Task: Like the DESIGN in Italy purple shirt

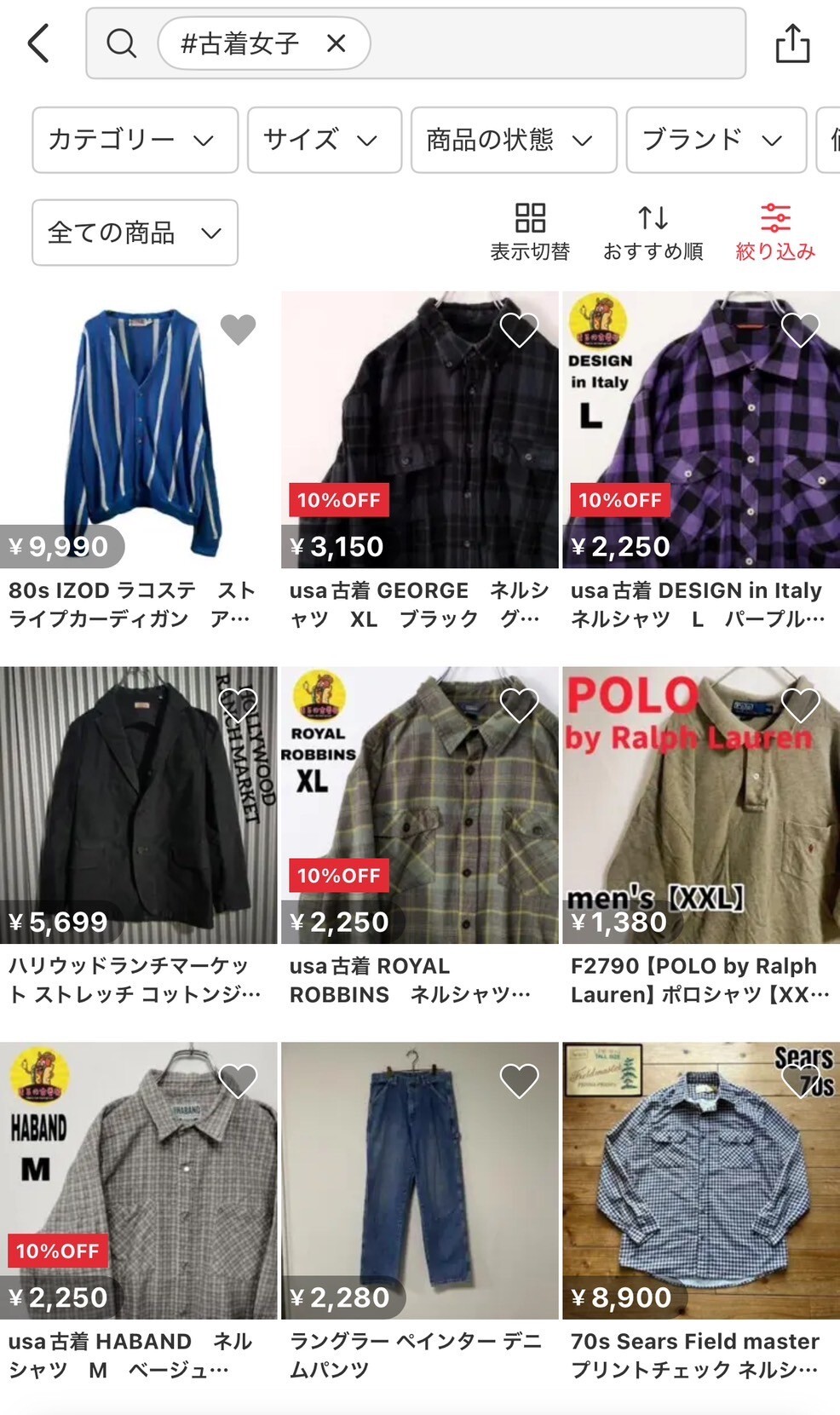Action: click(800, 330)
